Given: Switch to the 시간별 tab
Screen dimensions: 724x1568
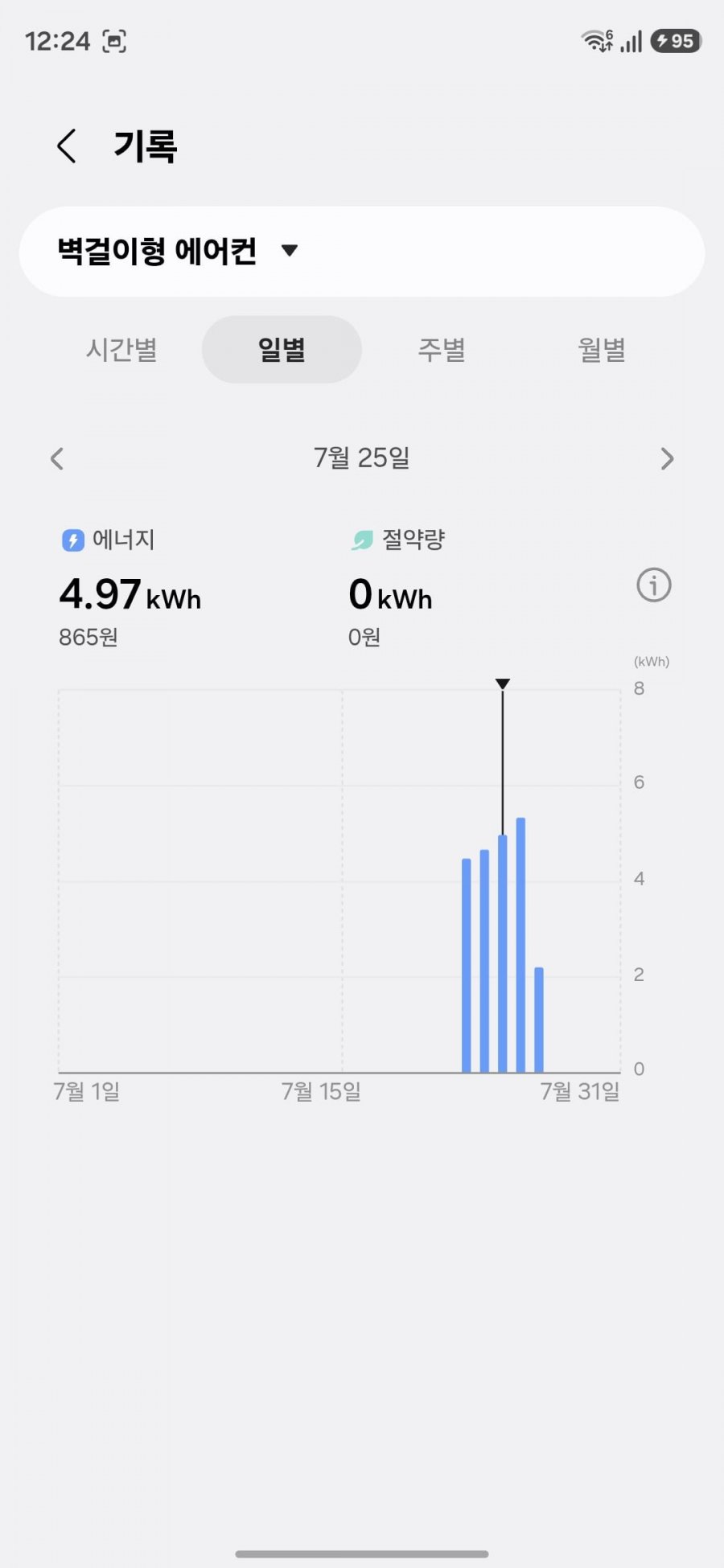Looking at the screenshot, I should 121,350.
